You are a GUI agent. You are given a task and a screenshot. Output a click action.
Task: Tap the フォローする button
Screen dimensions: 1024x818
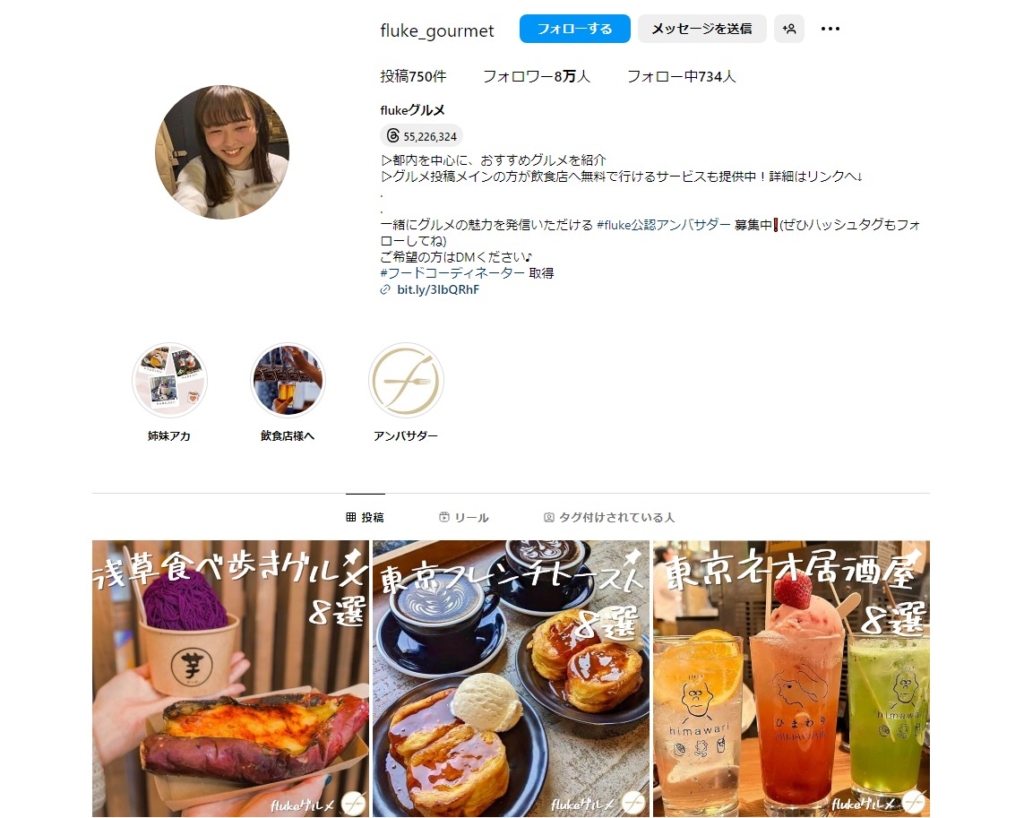[x=574, y=29]
